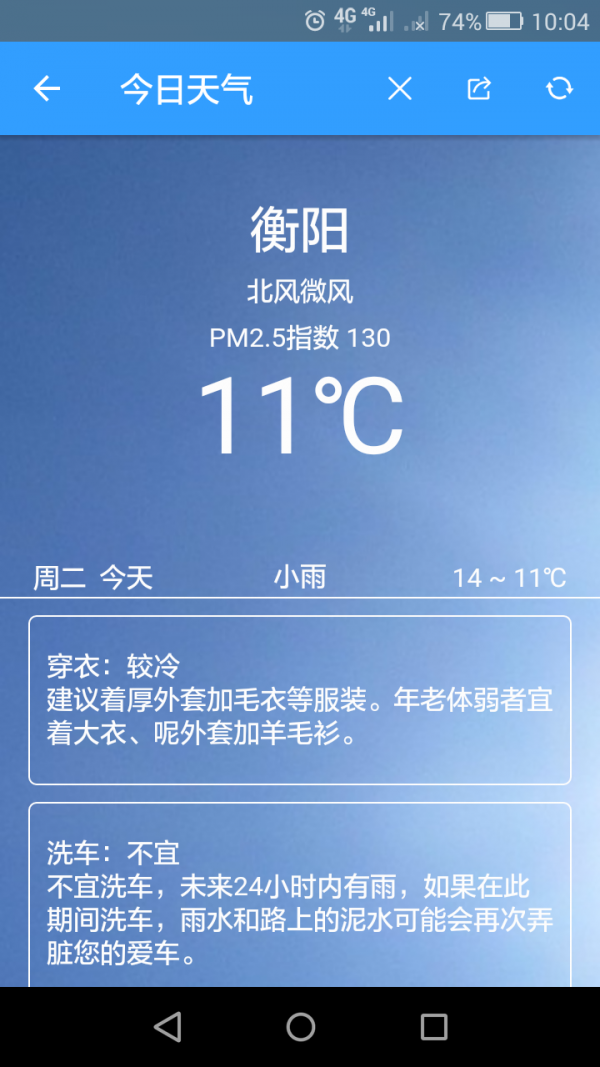Go back using the top-left arrow

tap(47, 88)
